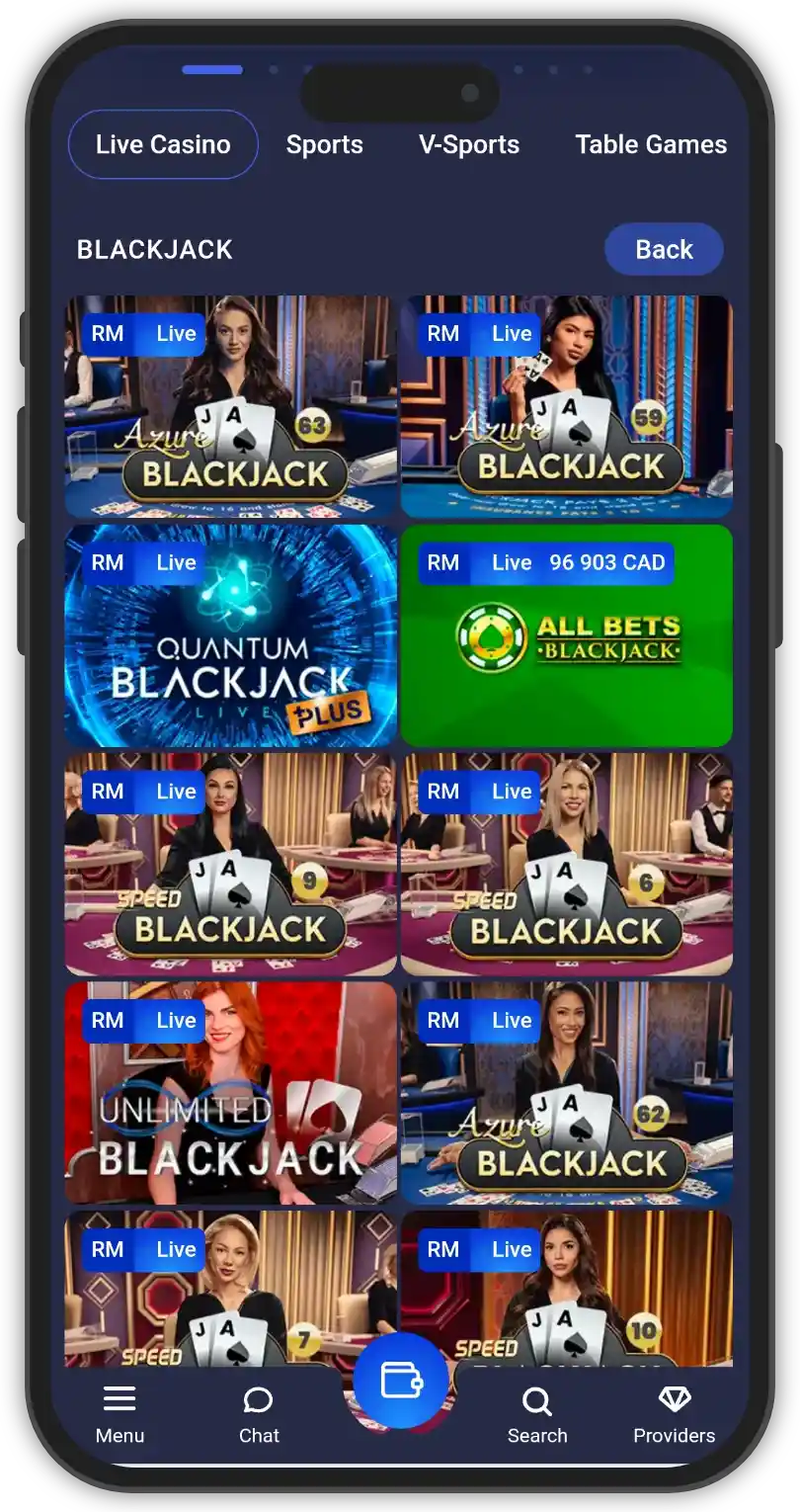Switch to the Live Casino tab
This screenshot has height=1512, width=800.
pos(163,144)
